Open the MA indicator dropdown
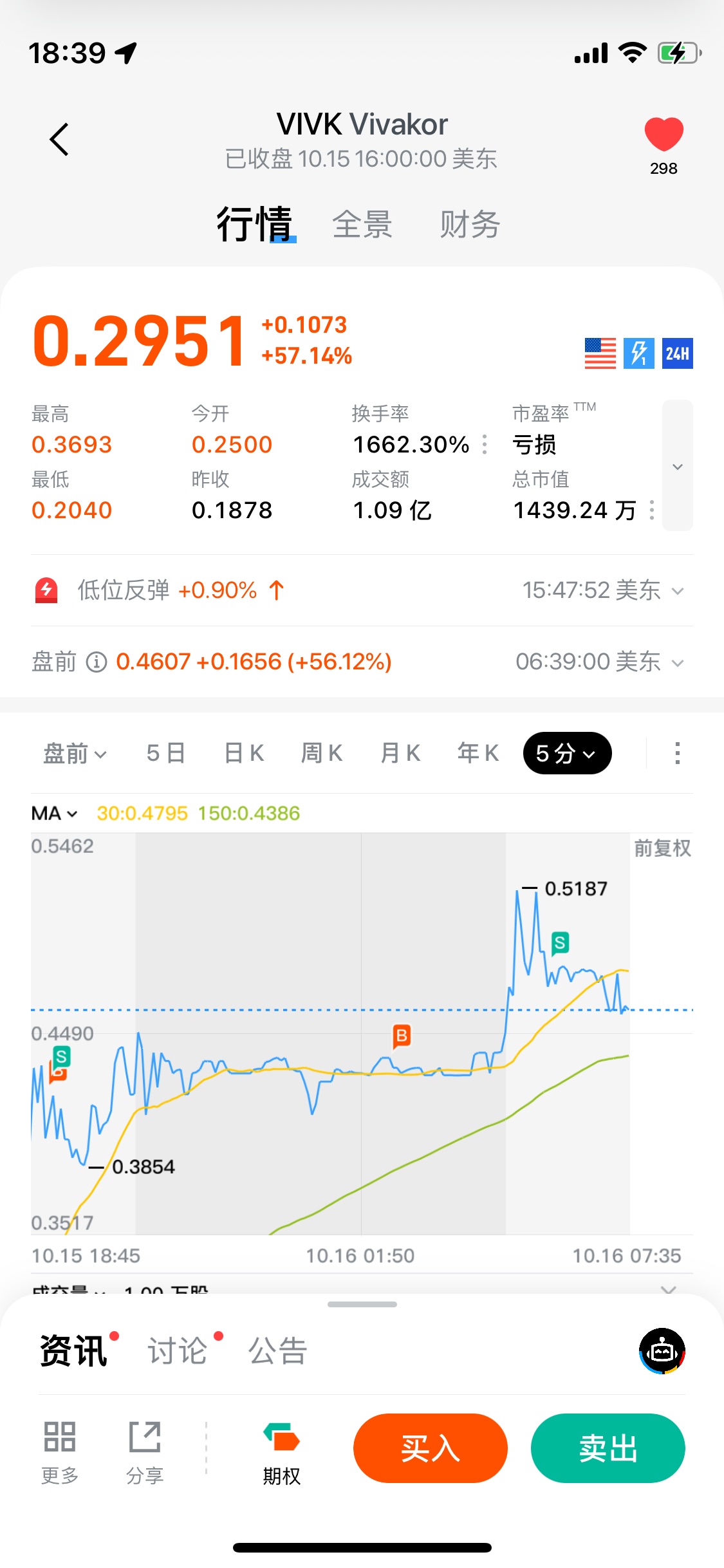 pyautogui.click(x=55, y=814)
